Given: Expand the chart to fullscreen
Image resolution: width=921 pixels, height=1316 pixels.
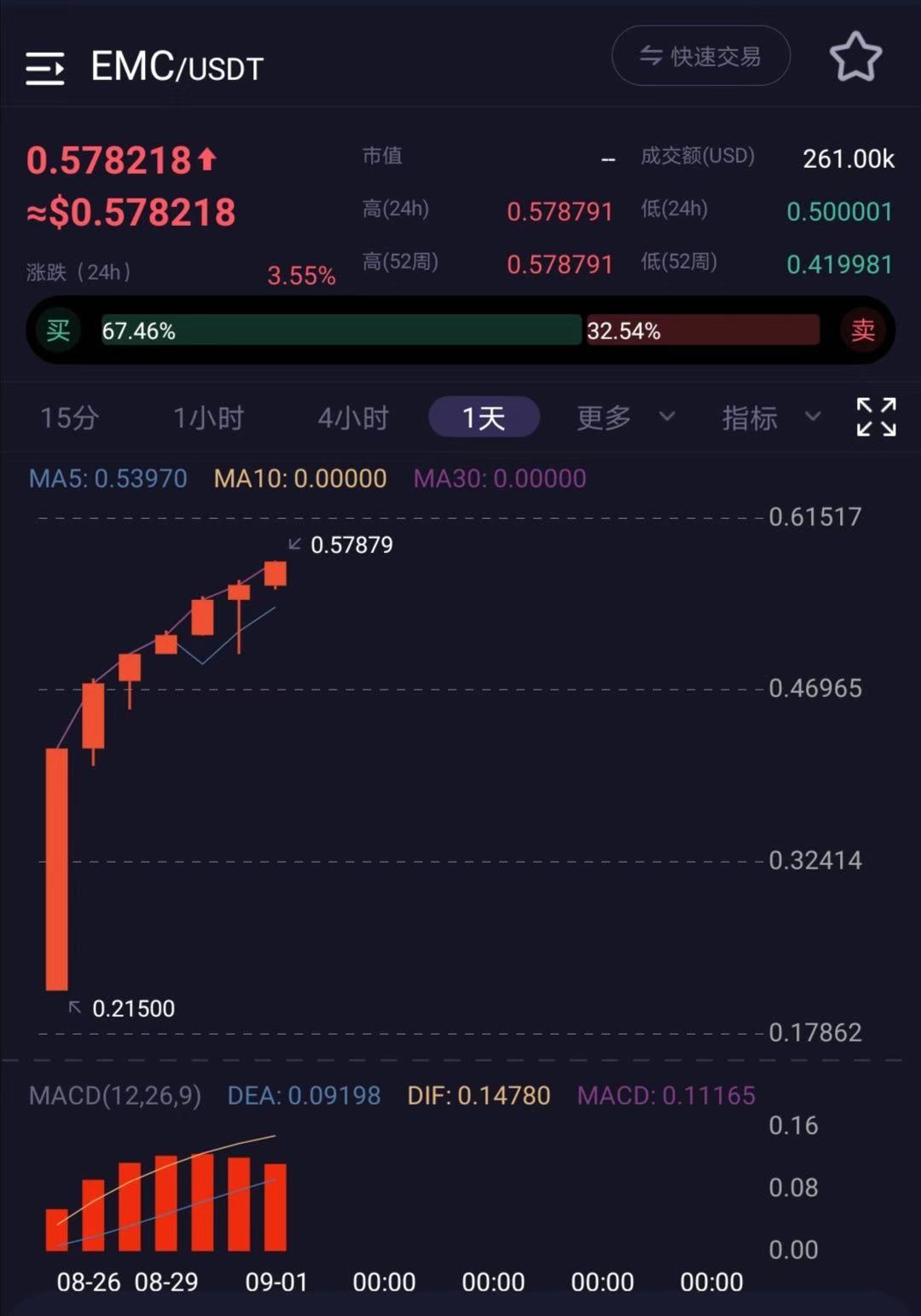Looking at the screenshot, I should 876,417.
